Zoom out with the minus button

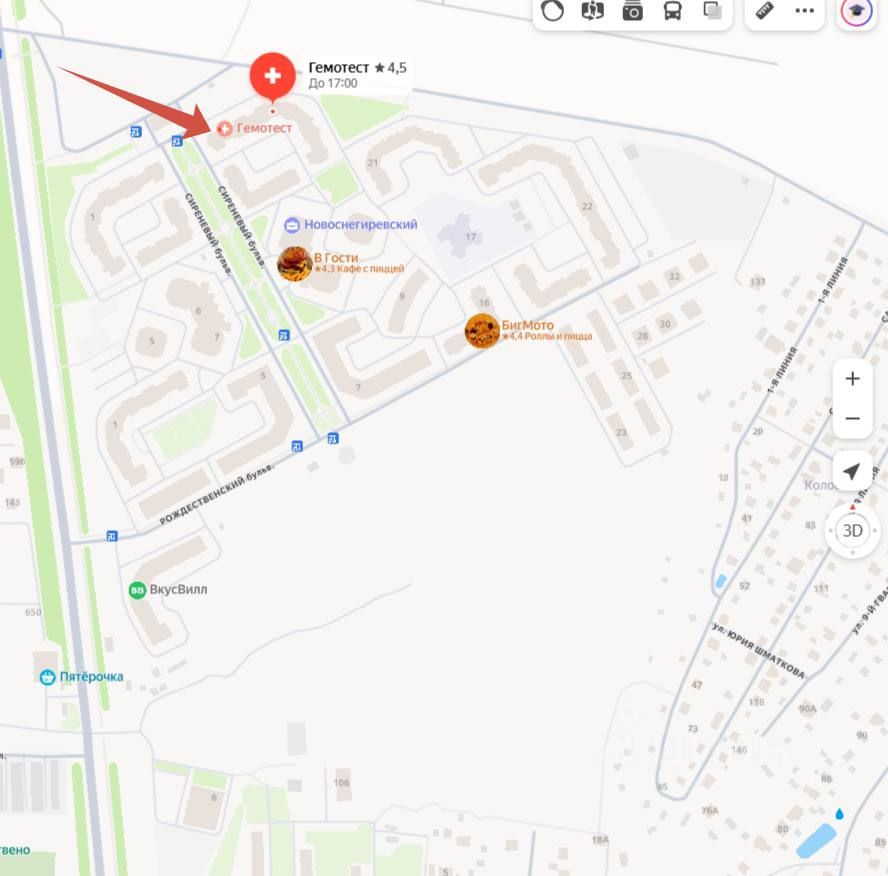[x=852, y=418]
